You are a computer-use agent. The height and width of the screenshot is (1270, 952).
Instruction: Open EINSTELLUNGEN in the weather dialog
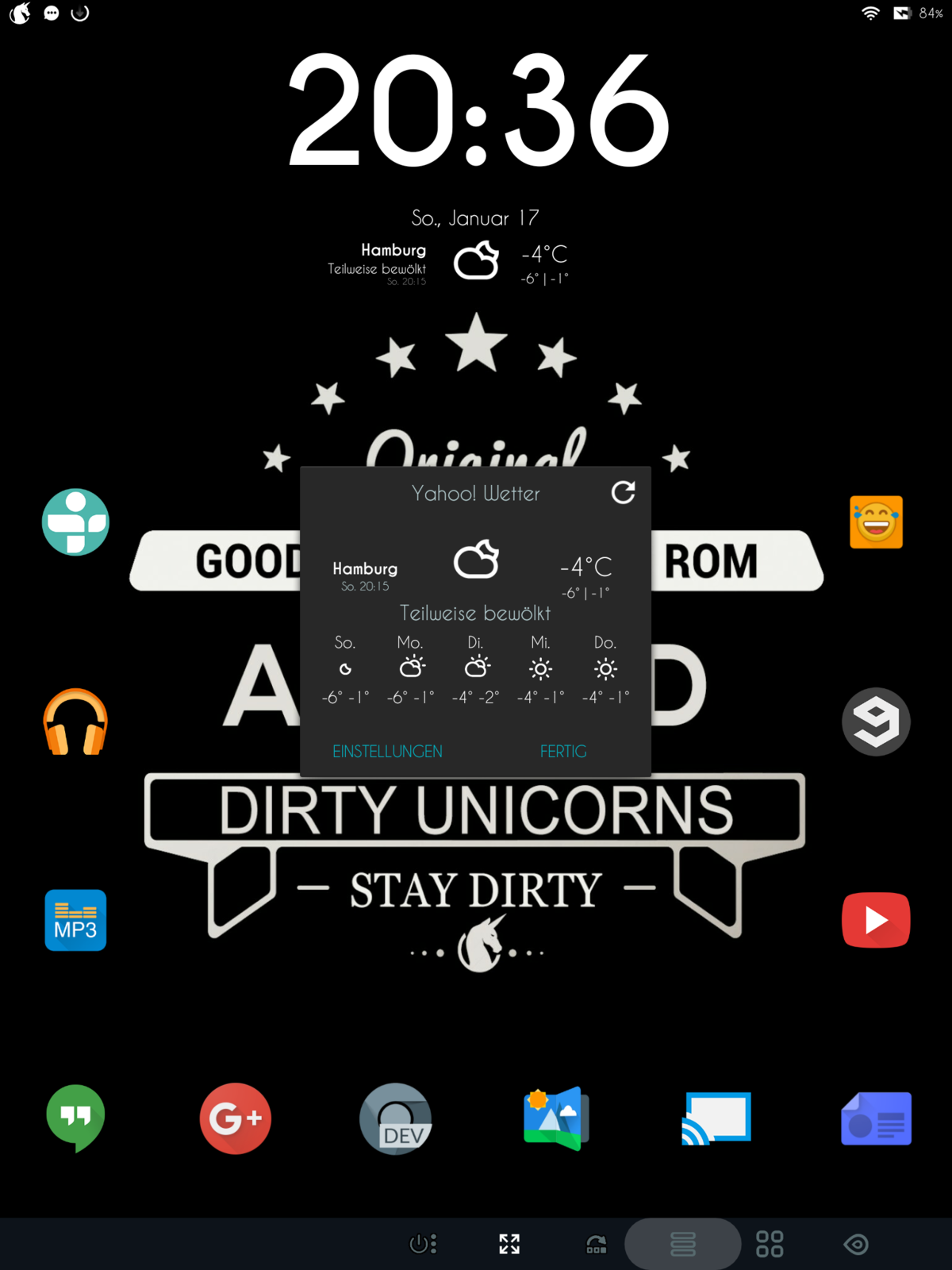(387, 751)
